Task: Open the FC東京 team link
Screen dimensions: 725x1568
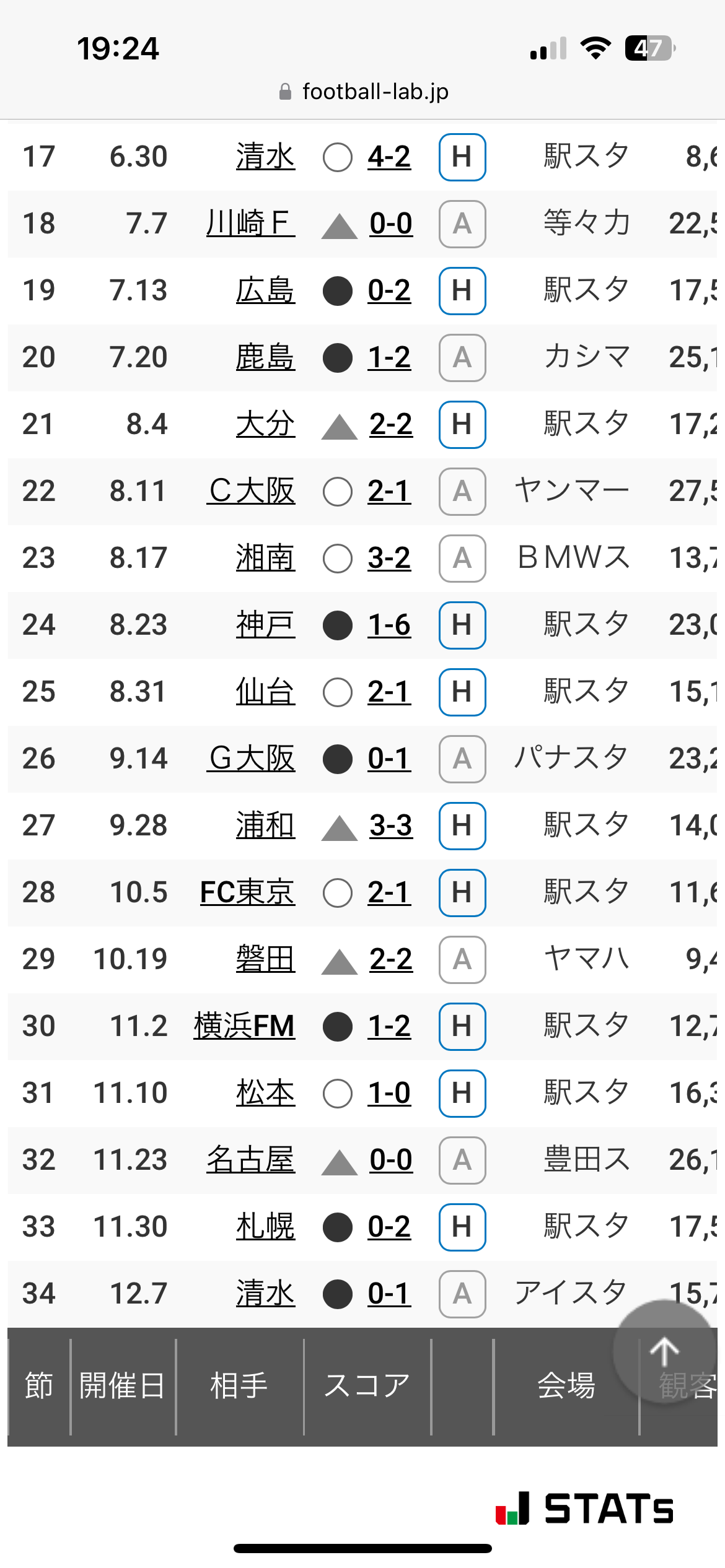Action: point(247,892)
